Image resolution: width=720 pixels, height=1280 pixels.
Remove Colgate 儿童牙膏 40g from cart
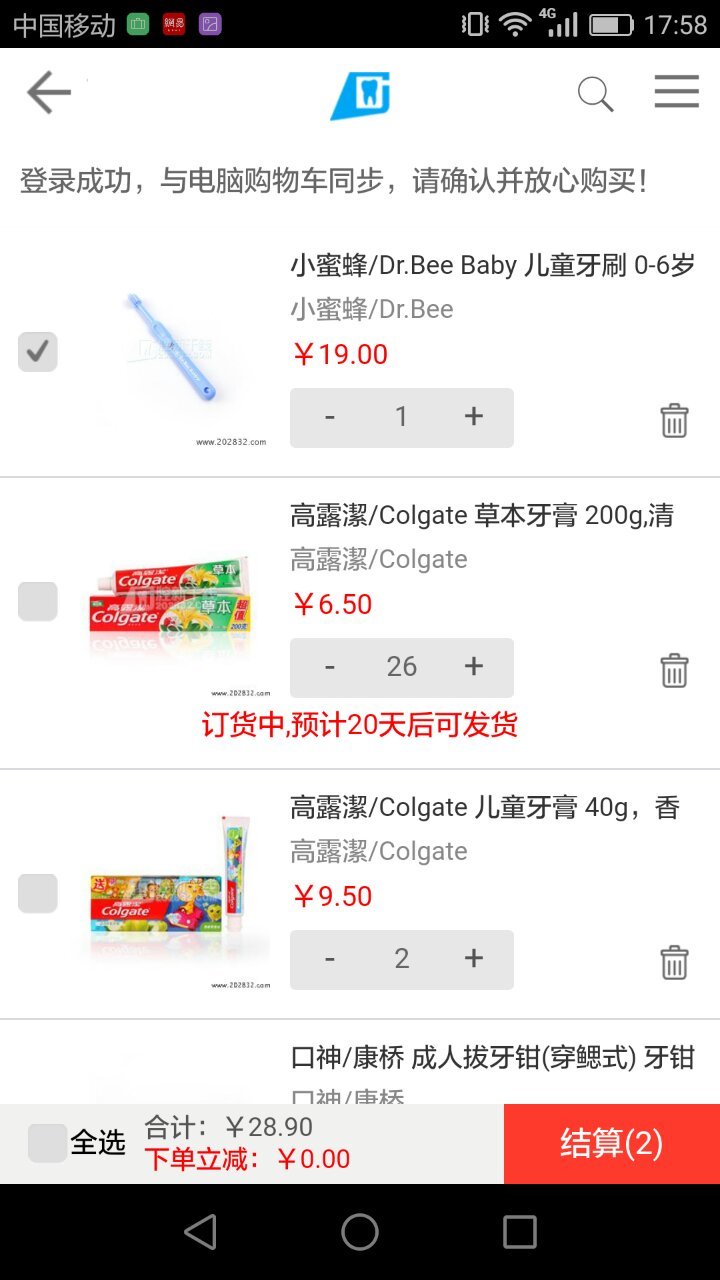click(674, 962)
